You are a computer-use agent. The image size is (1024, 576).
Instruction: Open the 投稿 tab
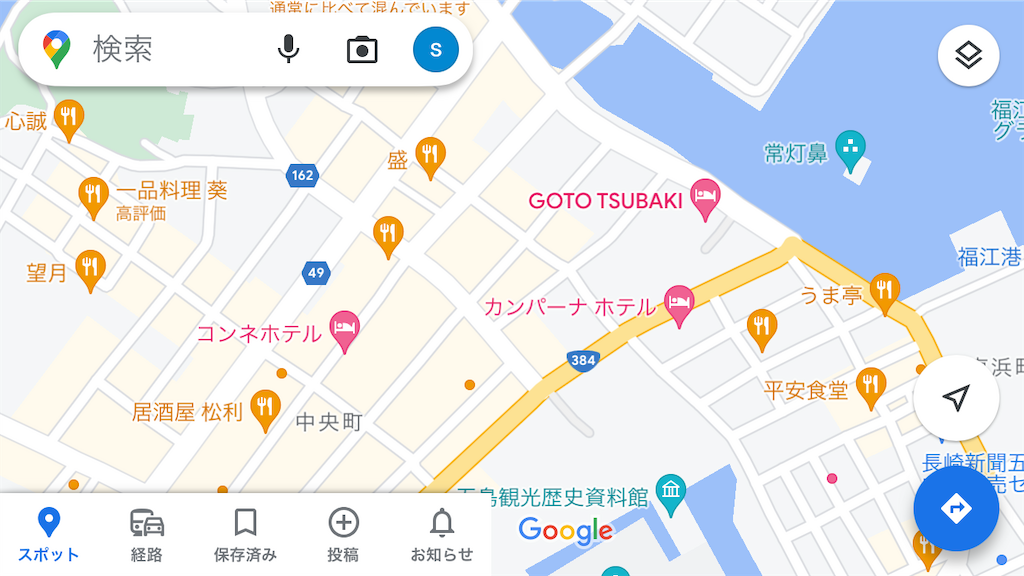343,534
